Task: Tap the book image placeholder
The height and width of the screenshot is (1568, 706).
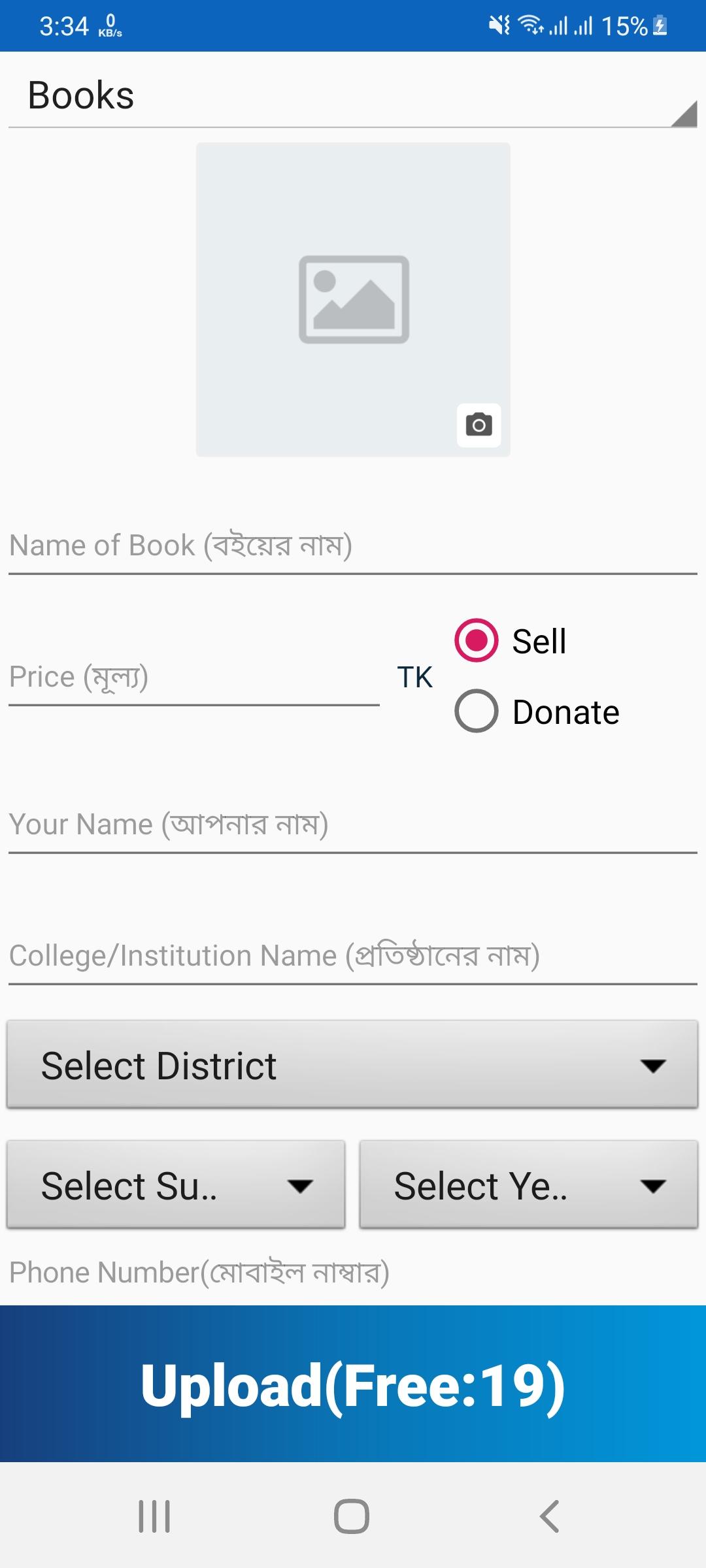Action: tap(353, 299)
